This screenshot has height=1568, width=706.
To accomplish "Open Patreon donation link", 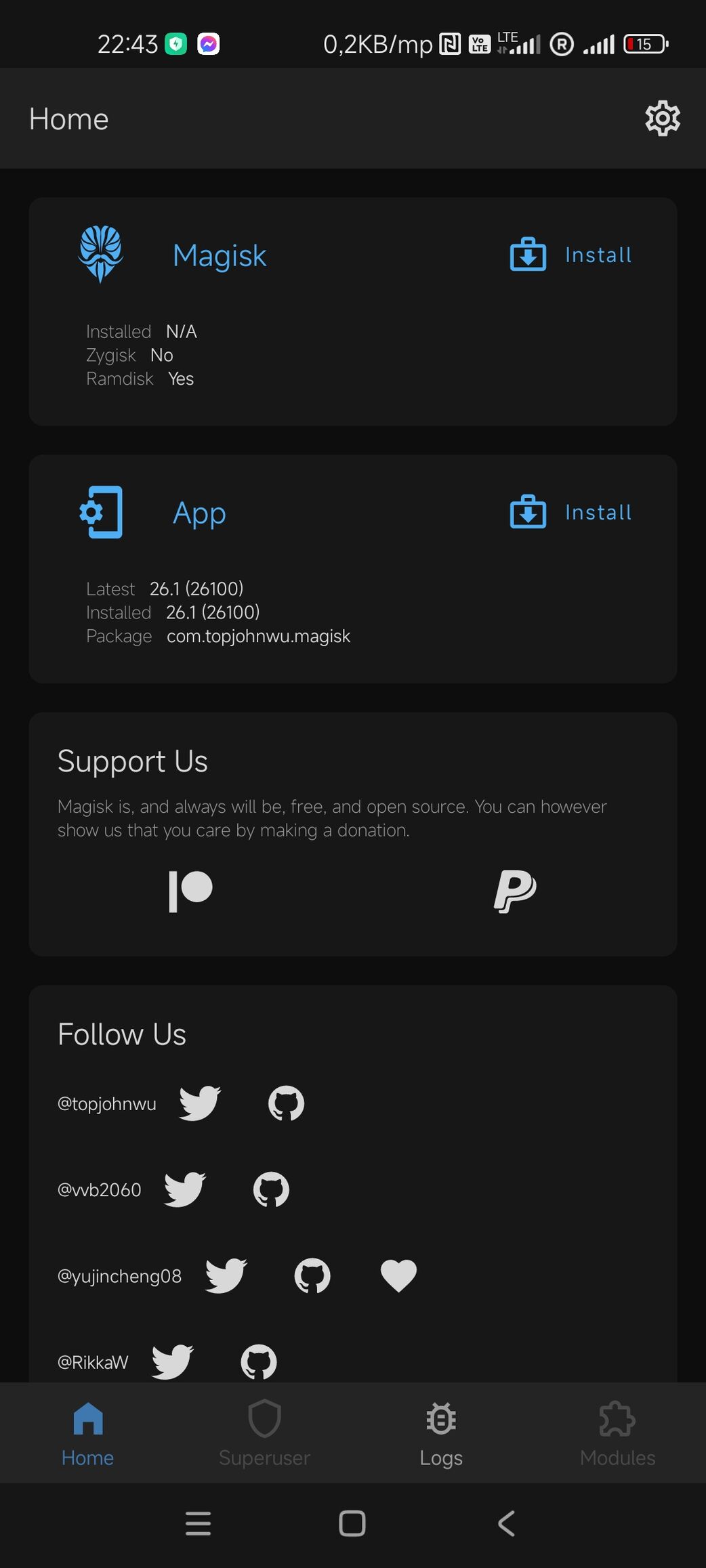I will pyautogui.click(x=190, y=891).
